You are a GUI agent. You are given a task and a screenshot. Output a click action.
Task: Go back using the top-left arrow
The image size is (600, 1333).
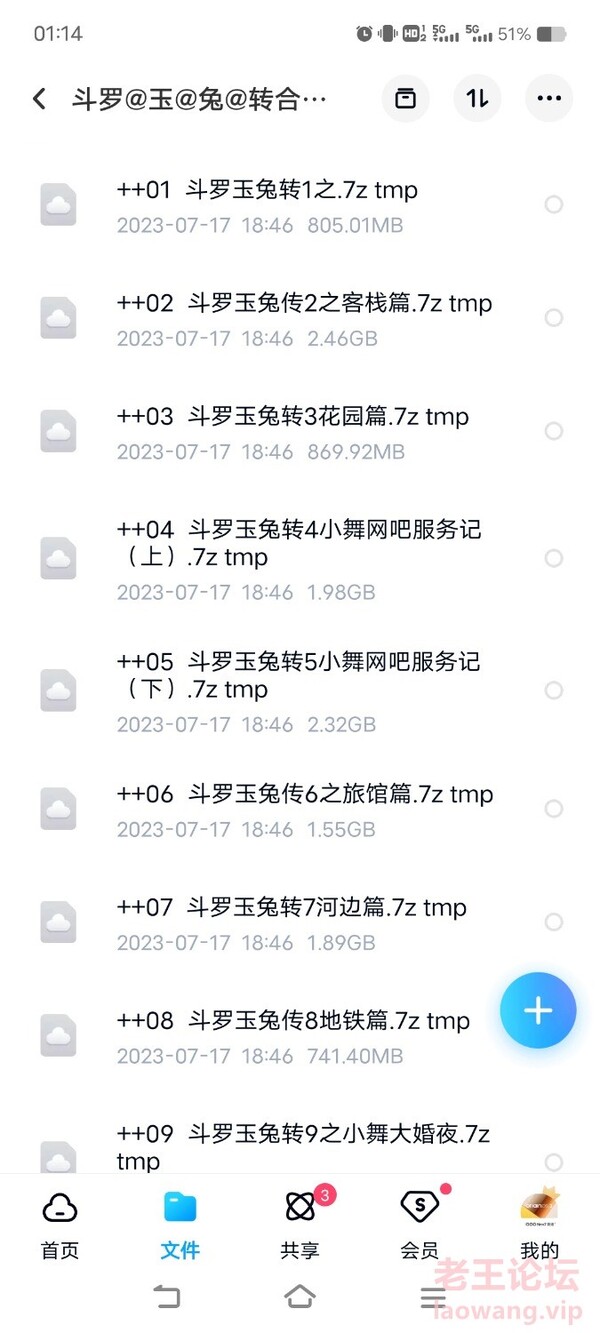[39, 99]
